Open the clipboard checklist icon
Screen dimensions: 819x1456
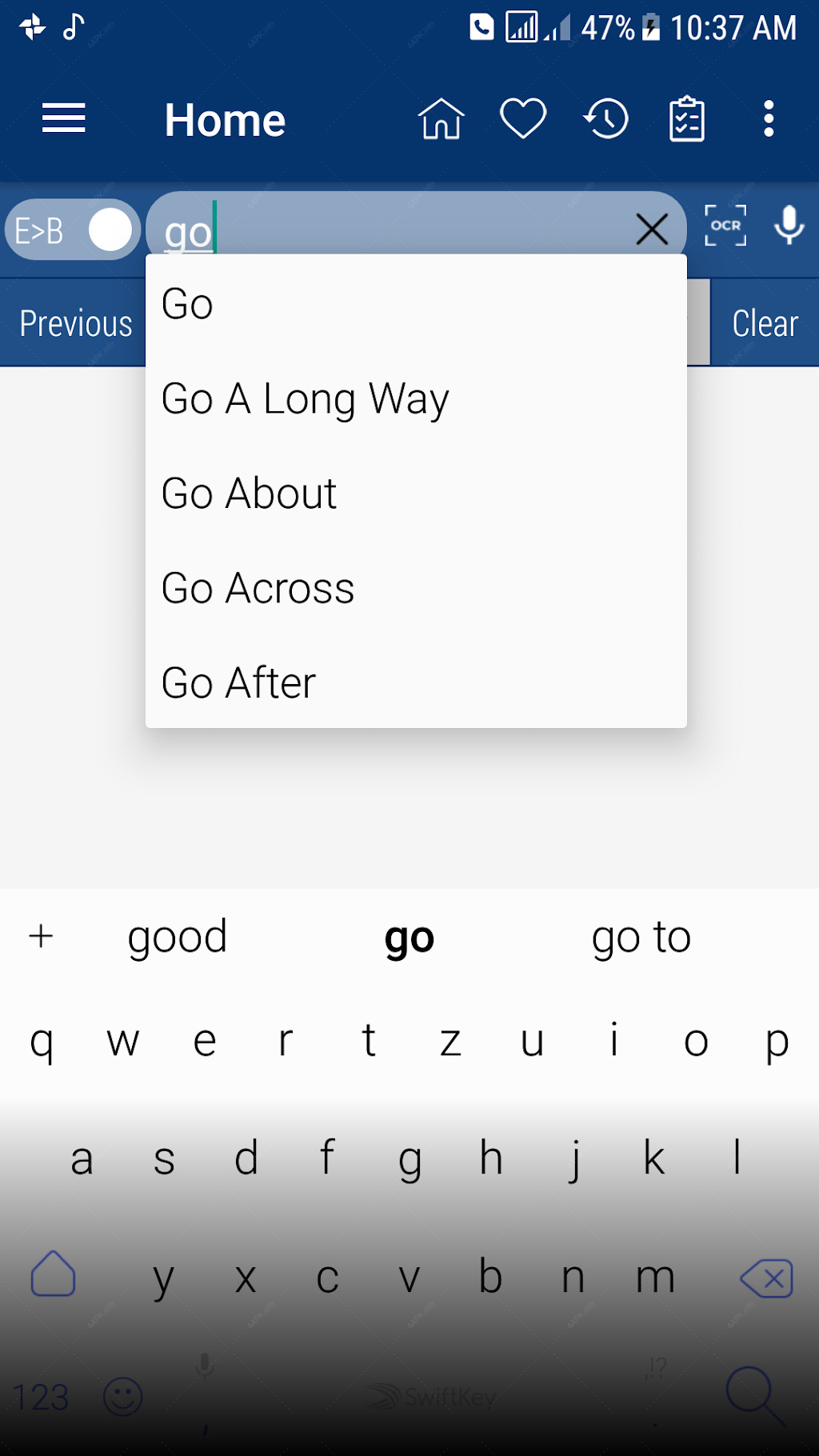point(687,119)
